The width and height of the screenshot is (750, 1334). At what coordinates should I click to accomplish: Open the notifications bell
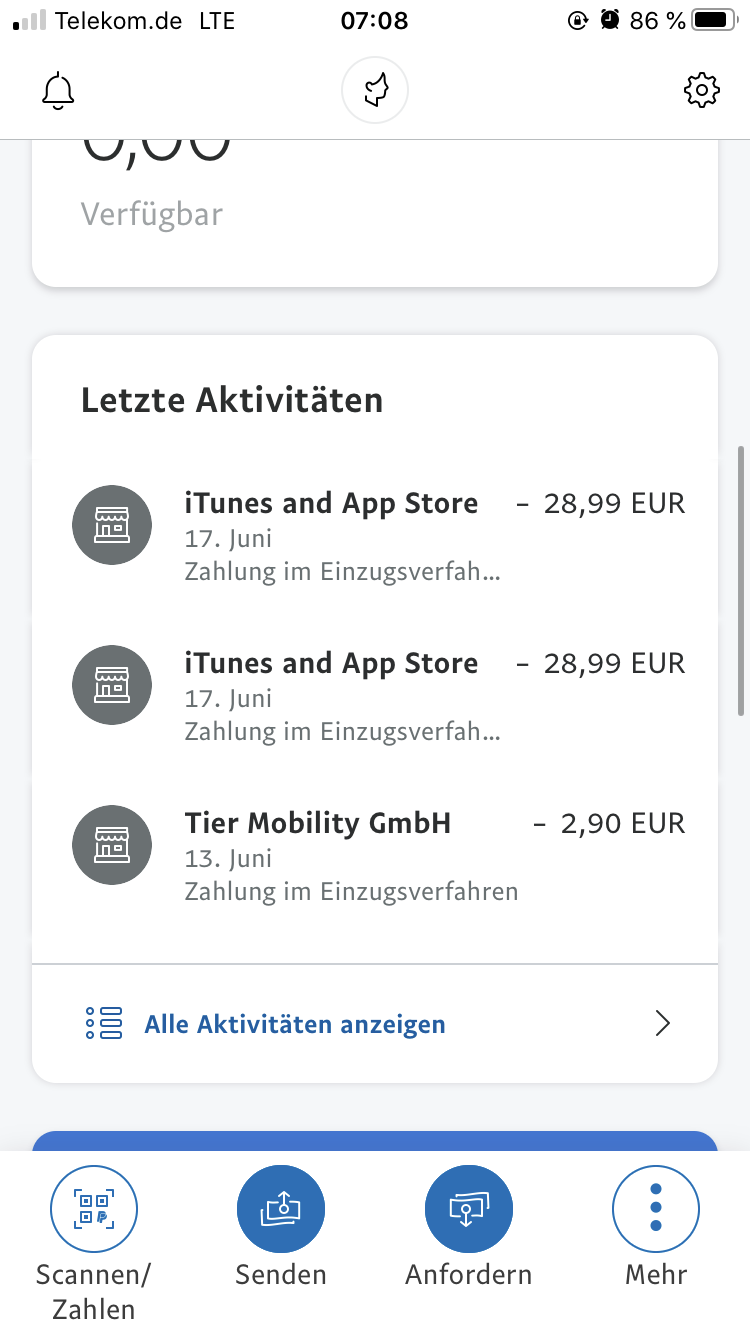point(58,91)
